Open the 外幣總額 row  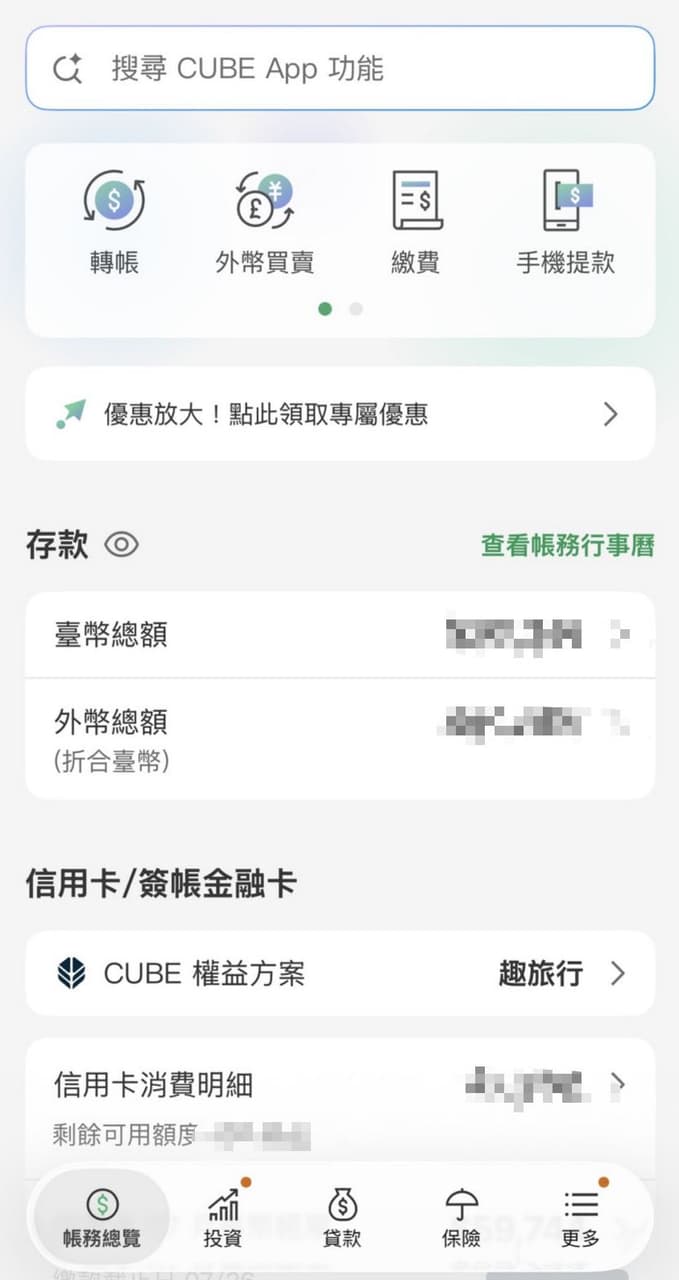(x=340, y=739)
